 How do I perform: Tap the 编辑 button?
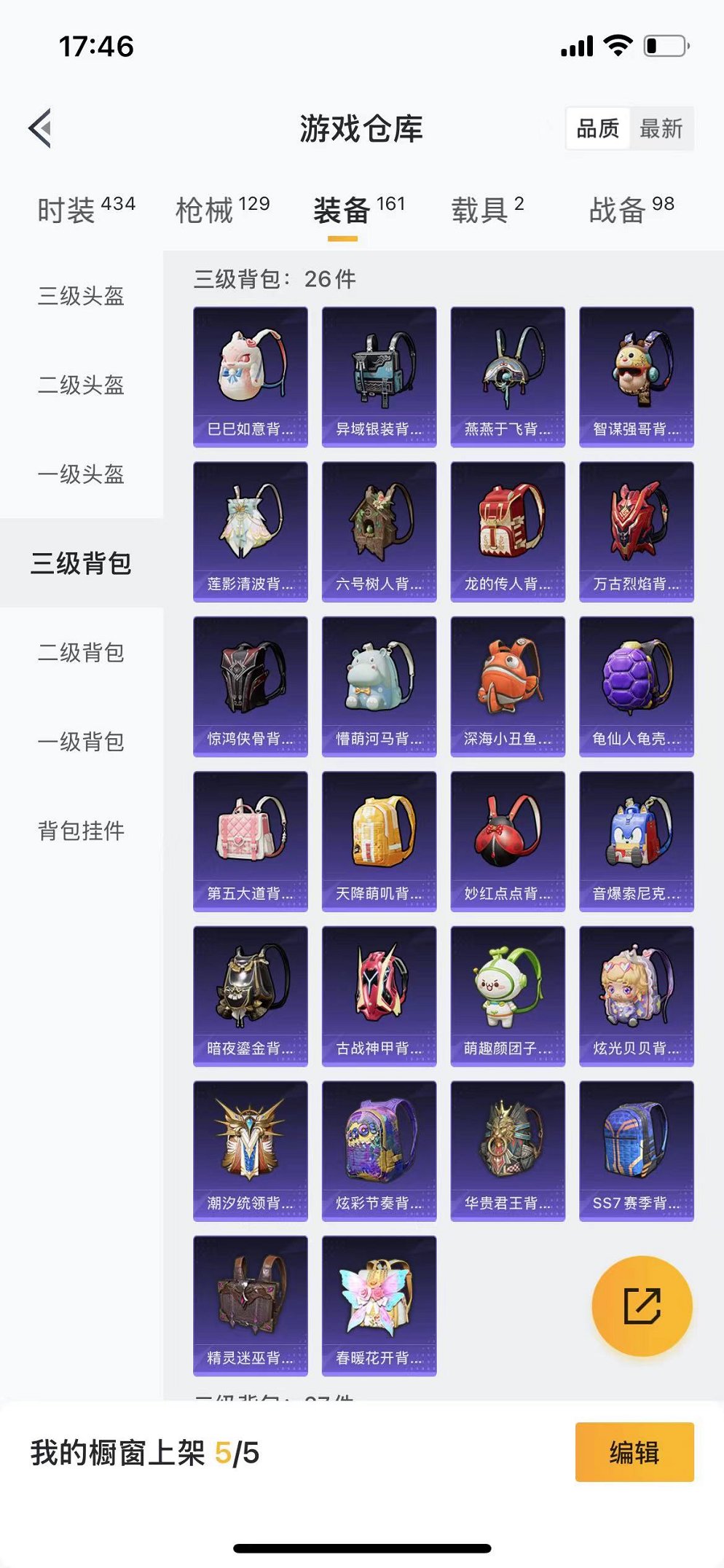[634, 1452]
